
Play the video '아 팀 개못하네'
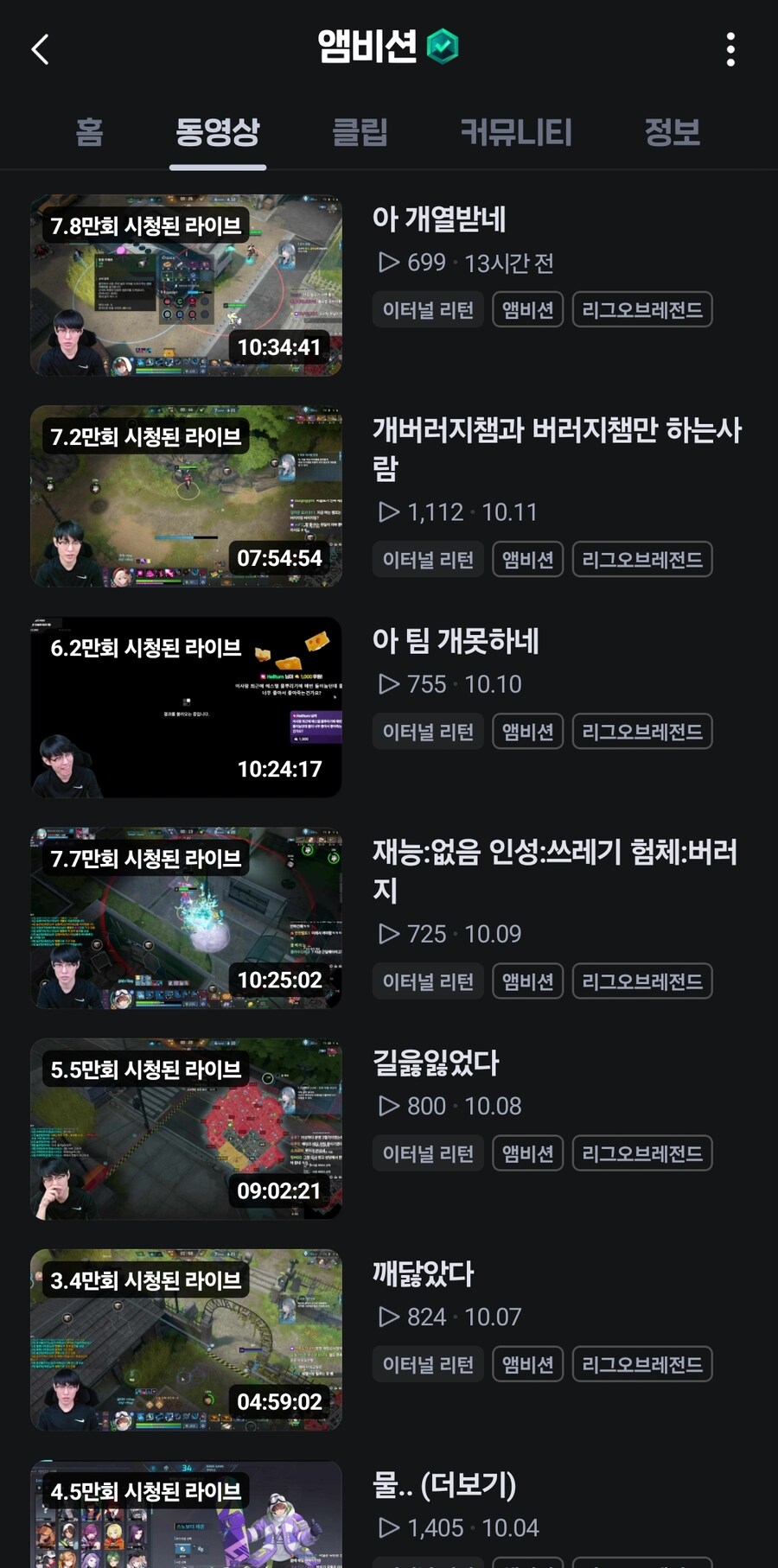[x=186, y=707]
